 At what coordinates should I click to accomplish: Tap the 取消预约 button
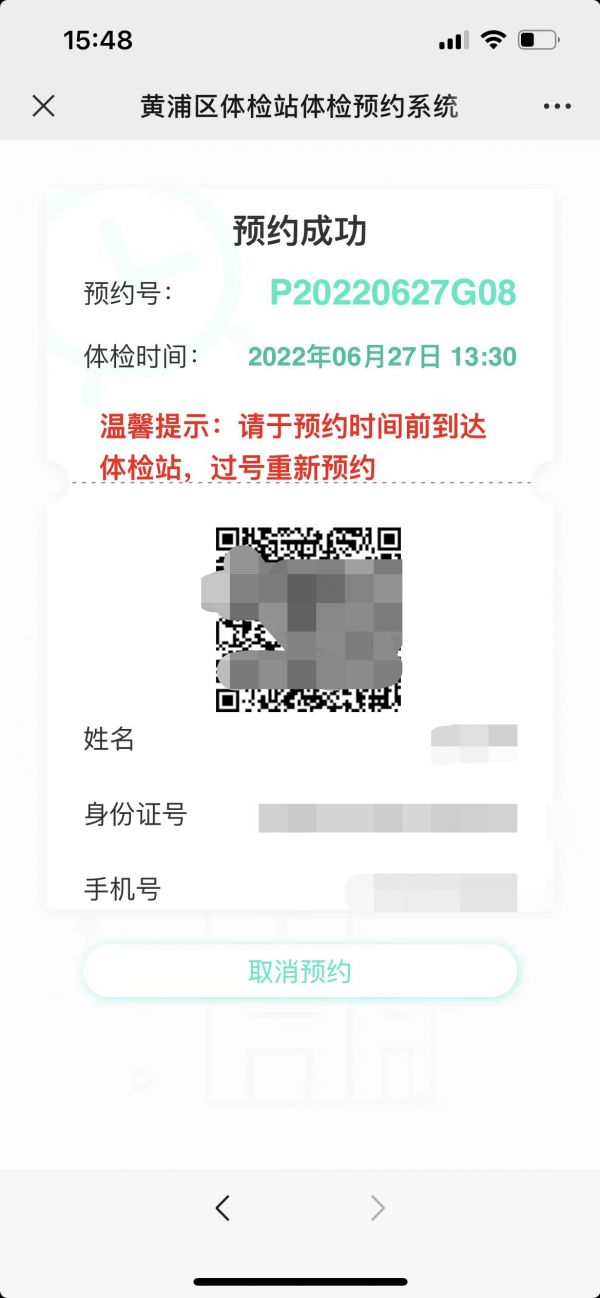click(300, 971)
